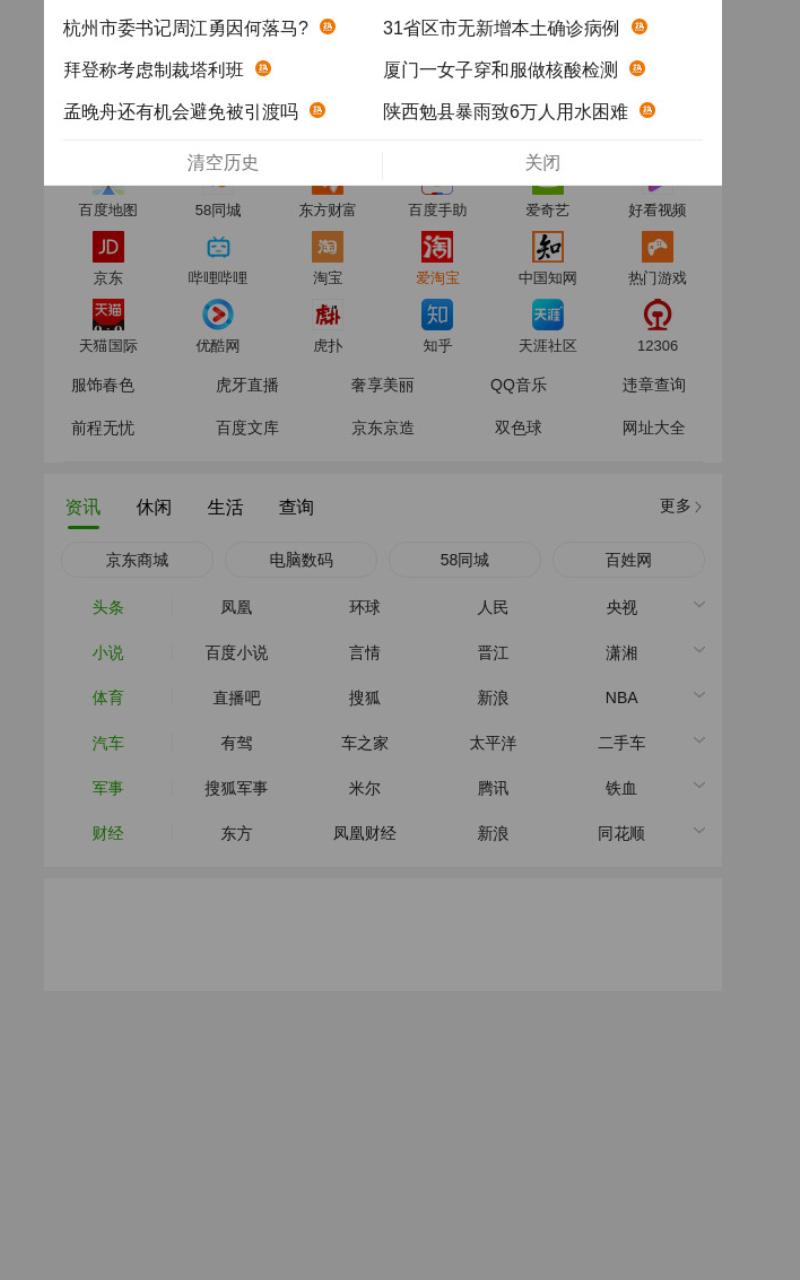Tap 清空历史 to clear search history
Viewport: 800px width, 1280px height.
(222, 163)
